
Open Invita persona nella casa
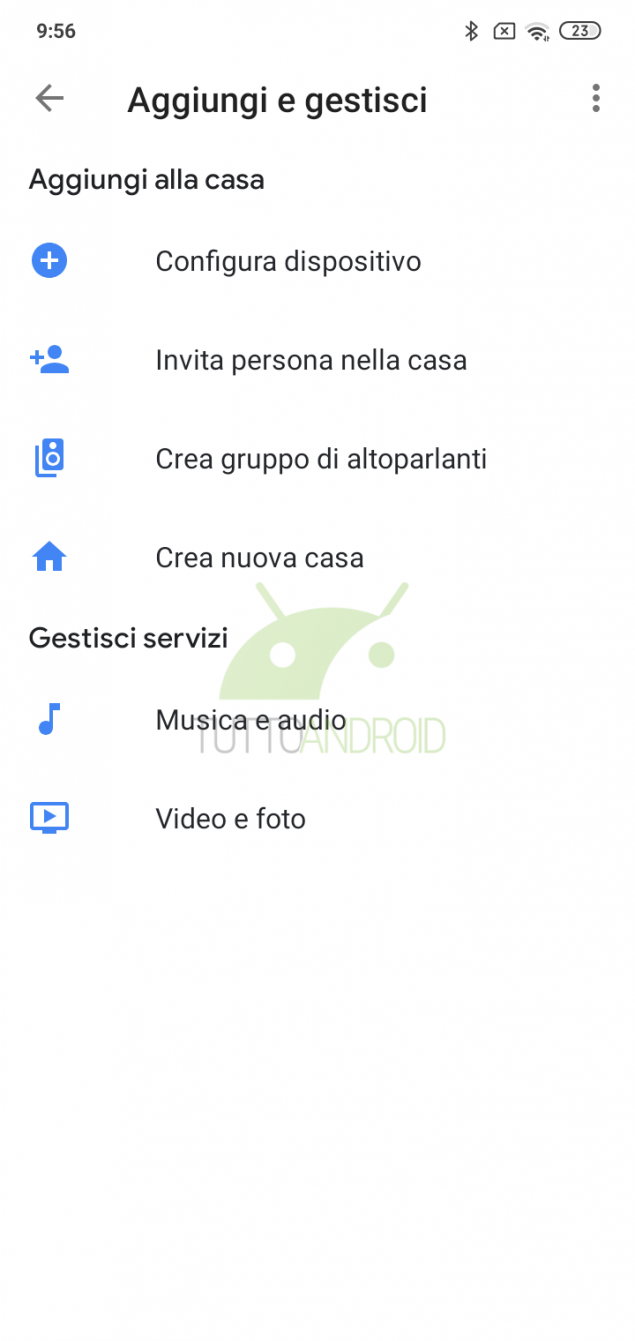tap(311, 360)
